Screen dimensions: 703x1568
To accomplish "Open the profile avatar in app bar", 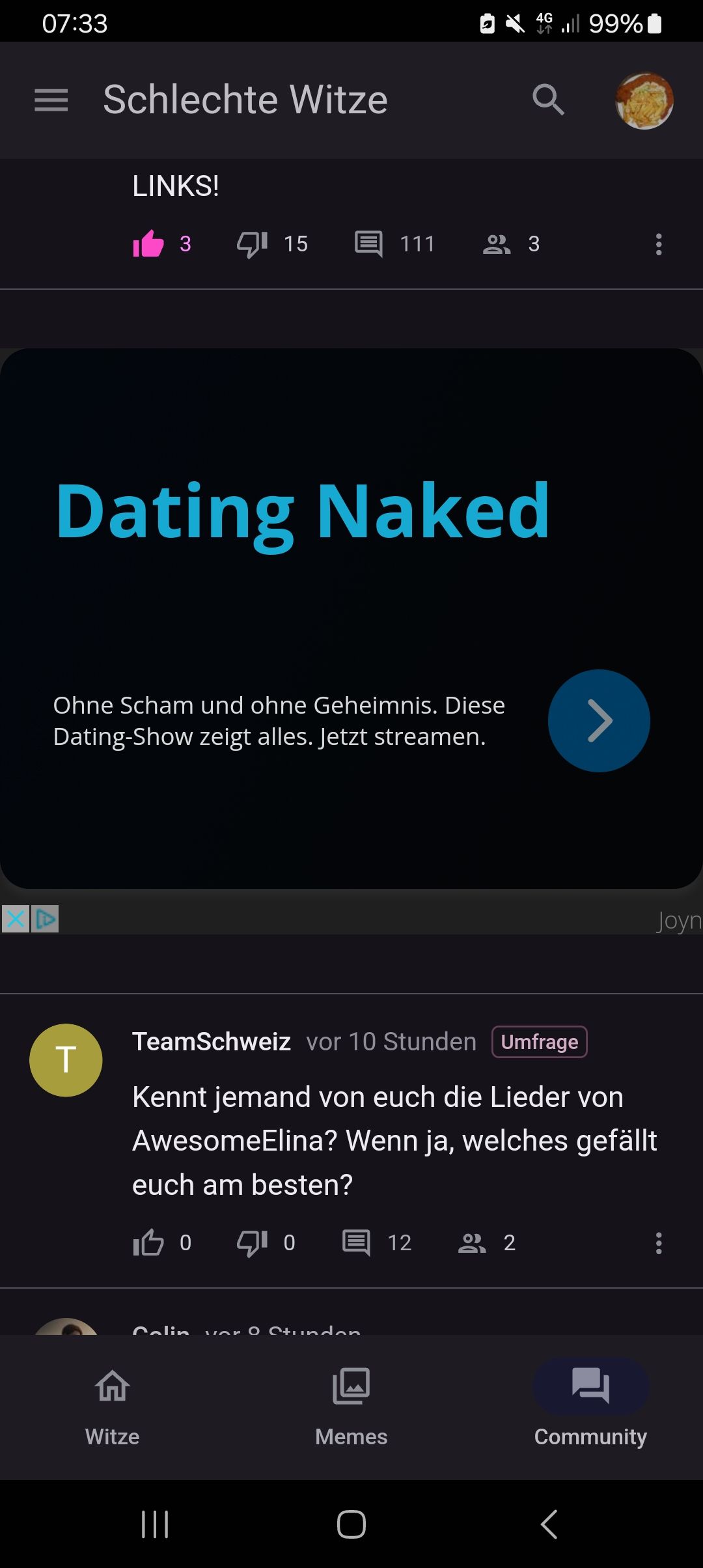I will [x=644, y=100].
